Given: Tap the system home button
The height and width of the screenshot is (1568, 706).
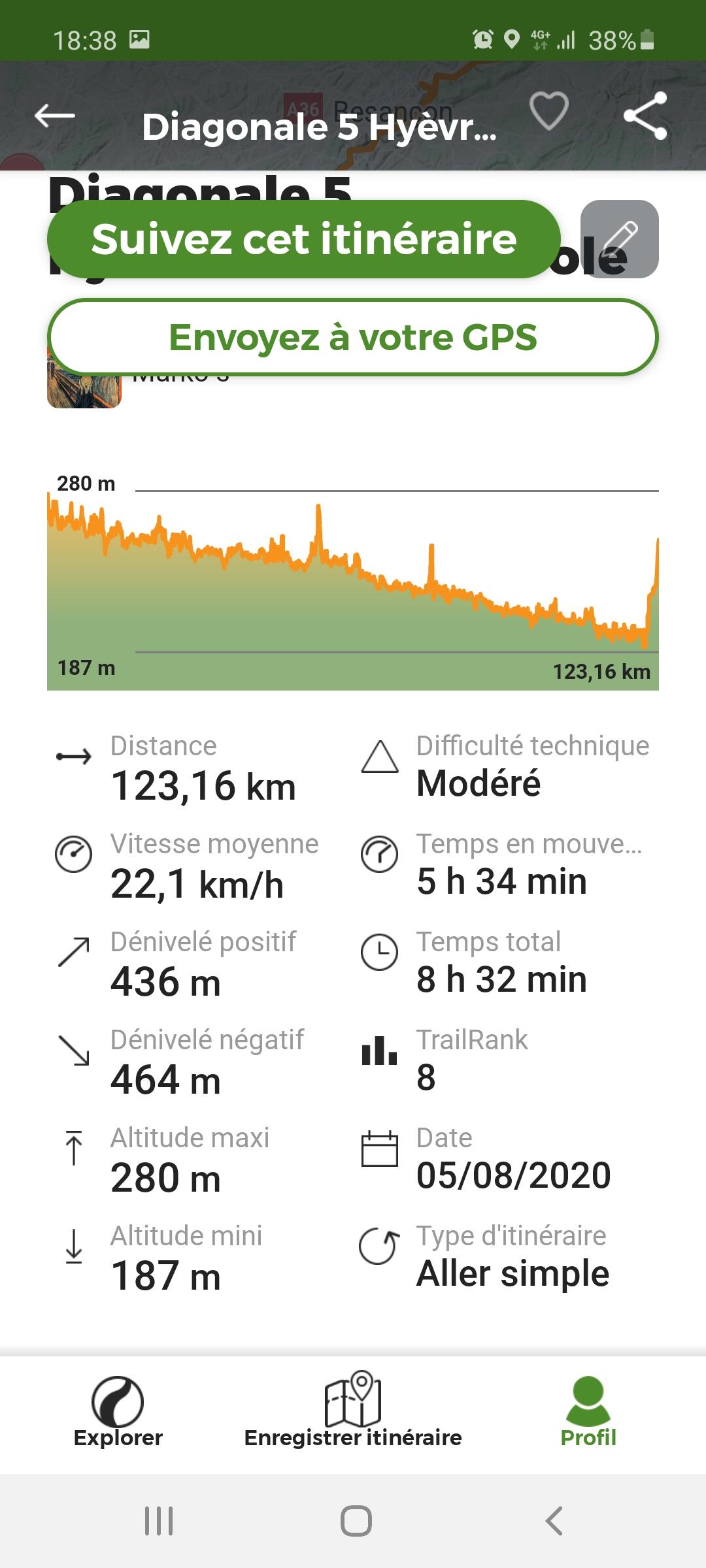Looking at the screenshot, I should [356, 1521].
